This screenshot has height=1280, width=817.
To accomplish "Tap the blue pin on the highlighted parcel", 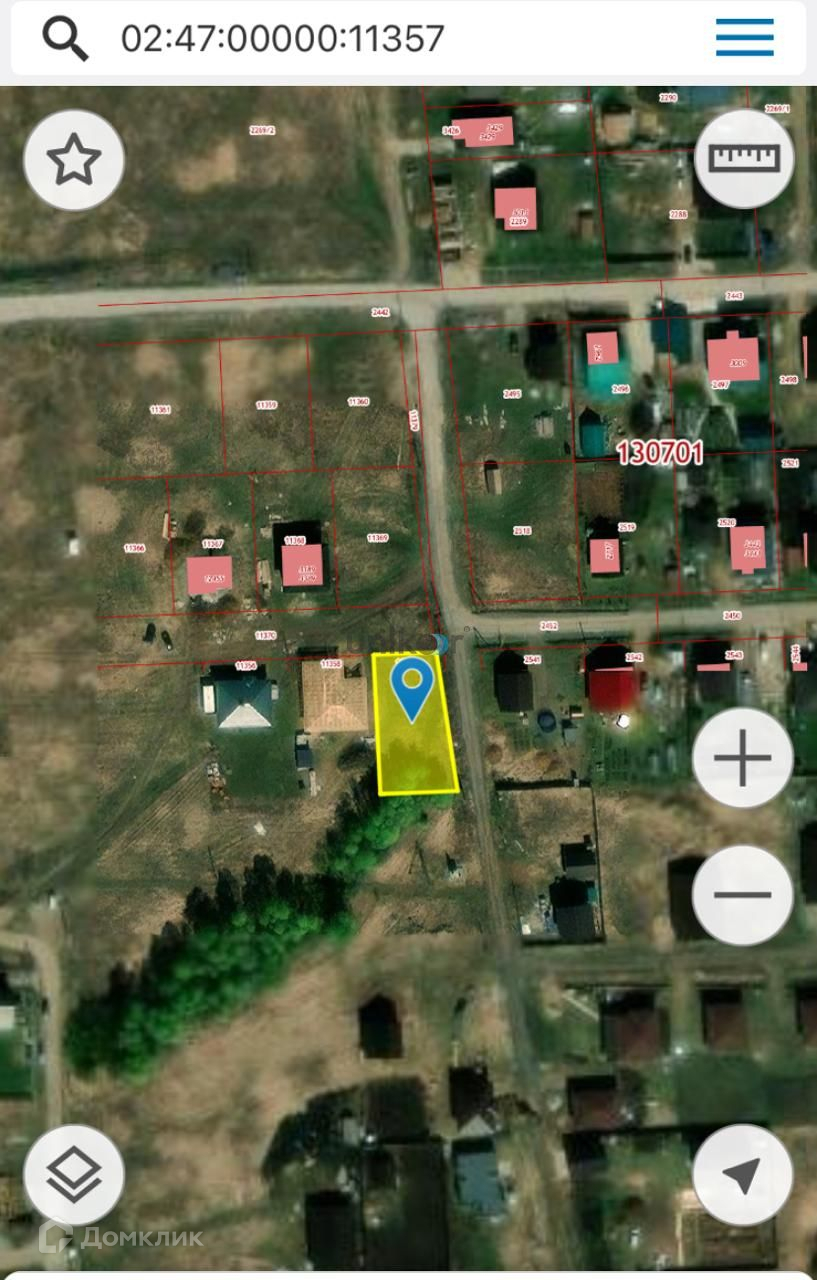I will (x=411, y=686).
